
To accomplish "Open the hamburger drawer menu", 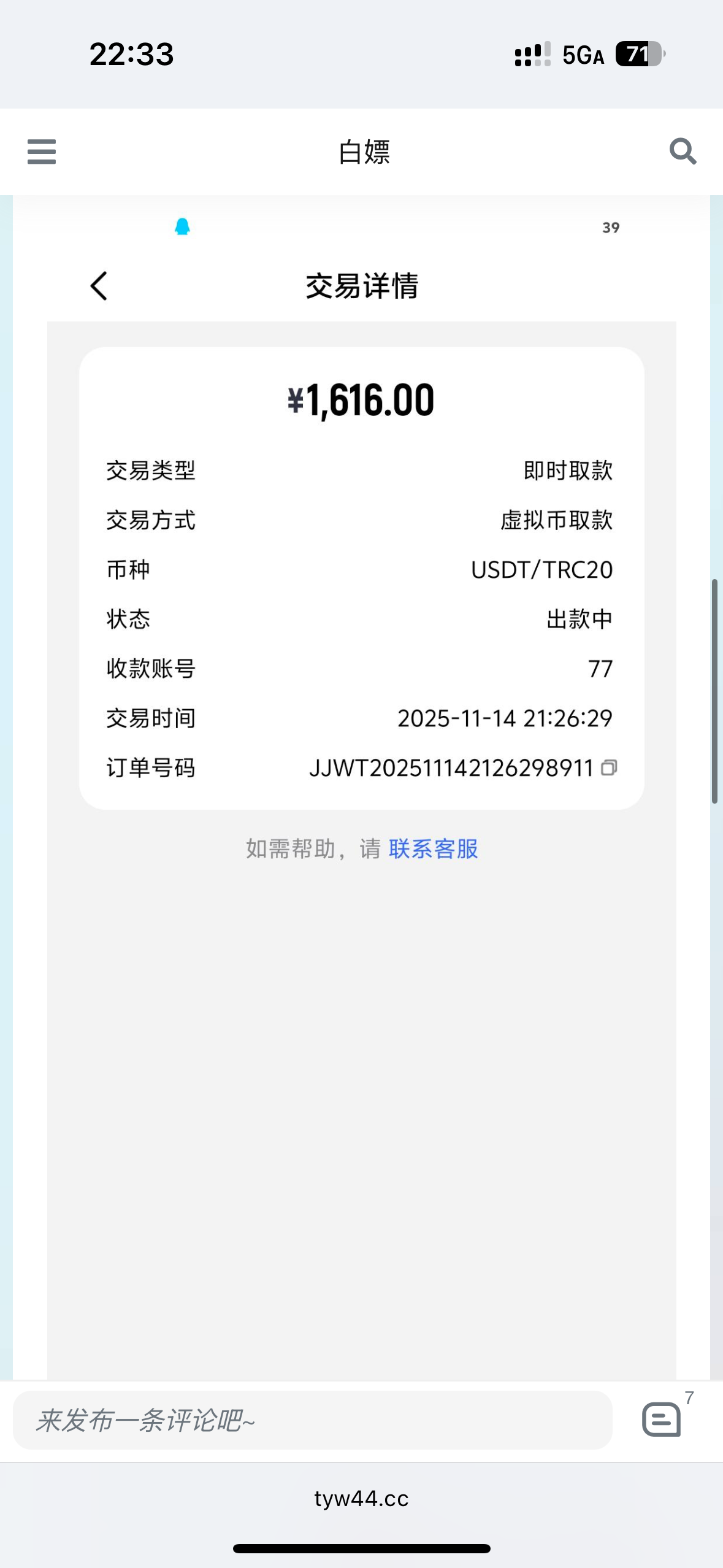I will point(42,152).
